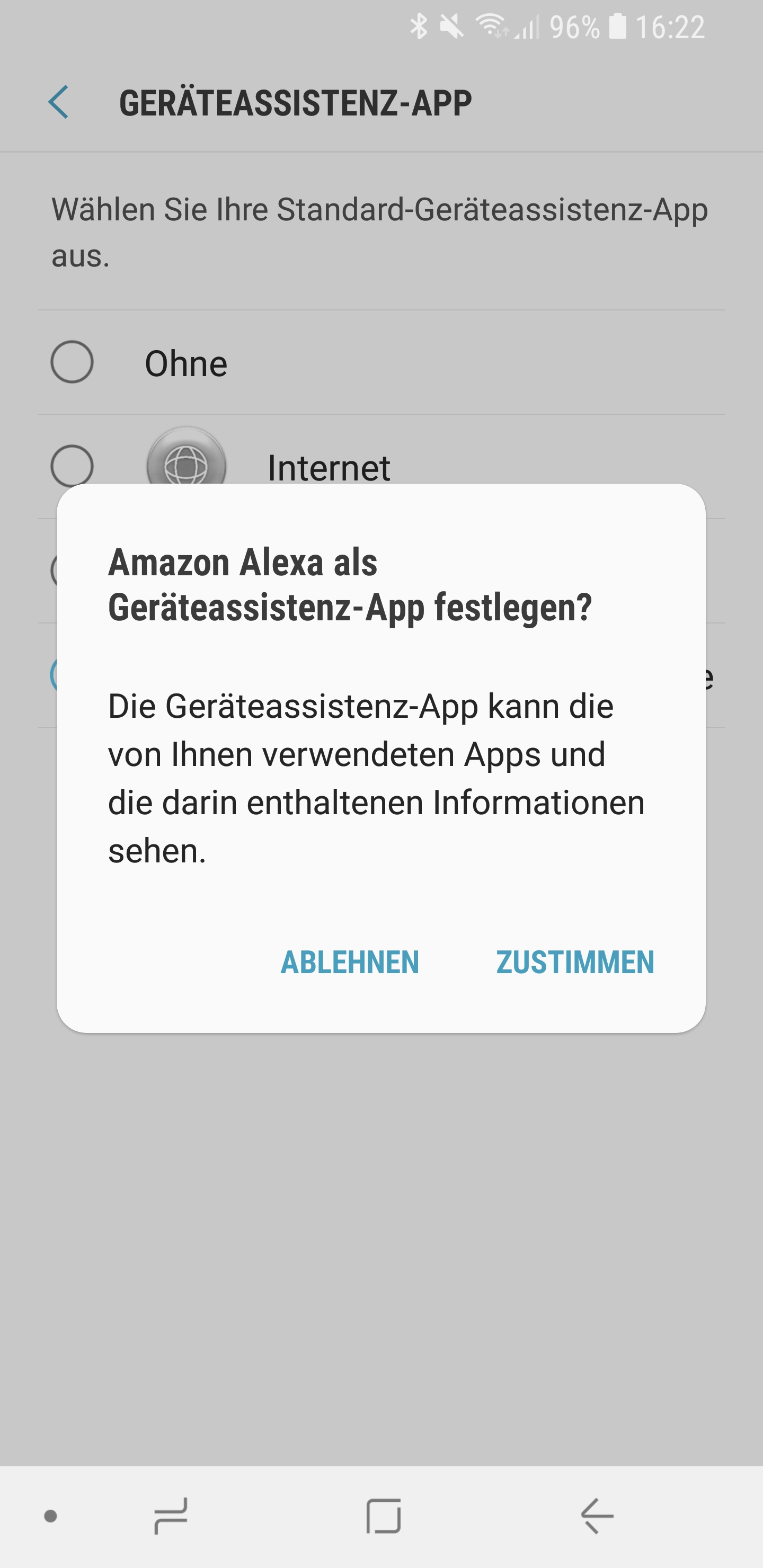The width and height of the screenshot is (763, 1568).
Task: Decline with the ABLEHNEN button
Action: (350, 963)
